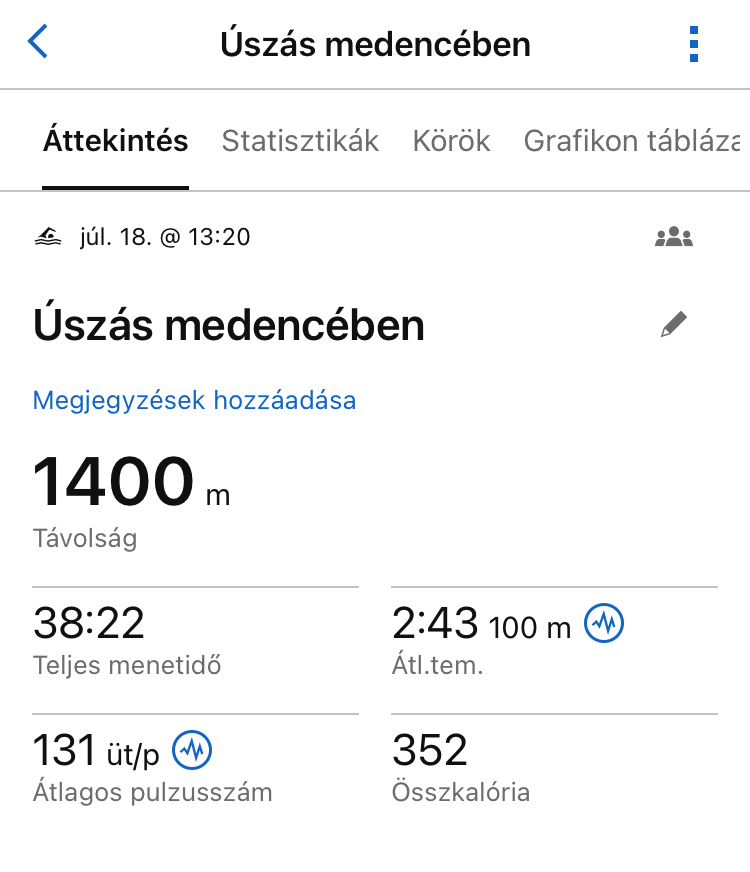Tap Megjegyzések hozzáadása link
The width and height of the screenshot is (750, 872).
(x=194, y=401)
